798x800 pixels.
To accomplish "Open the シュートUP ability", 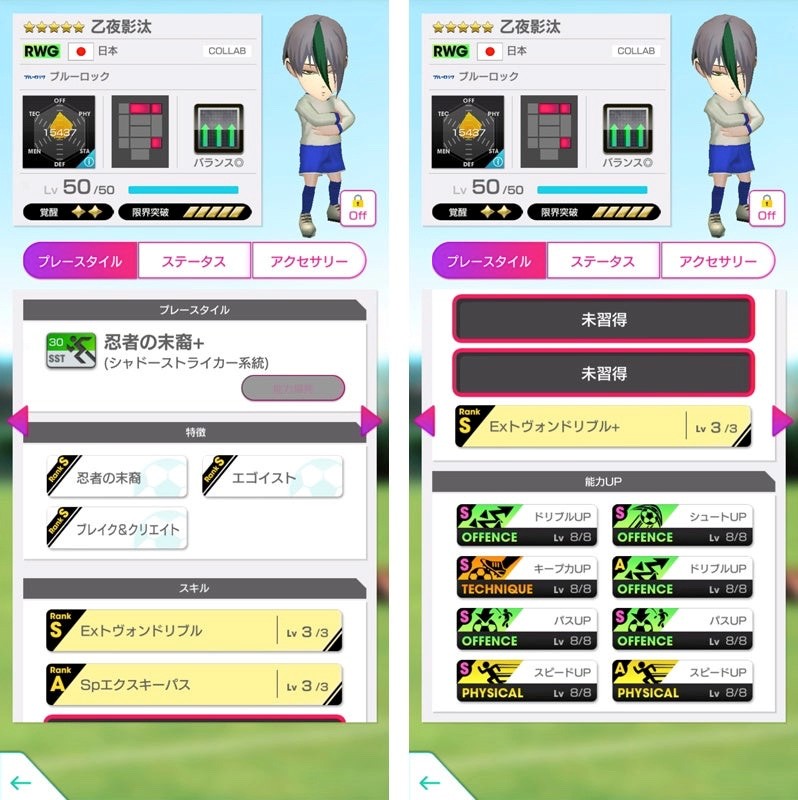I will tap(682, 526).
